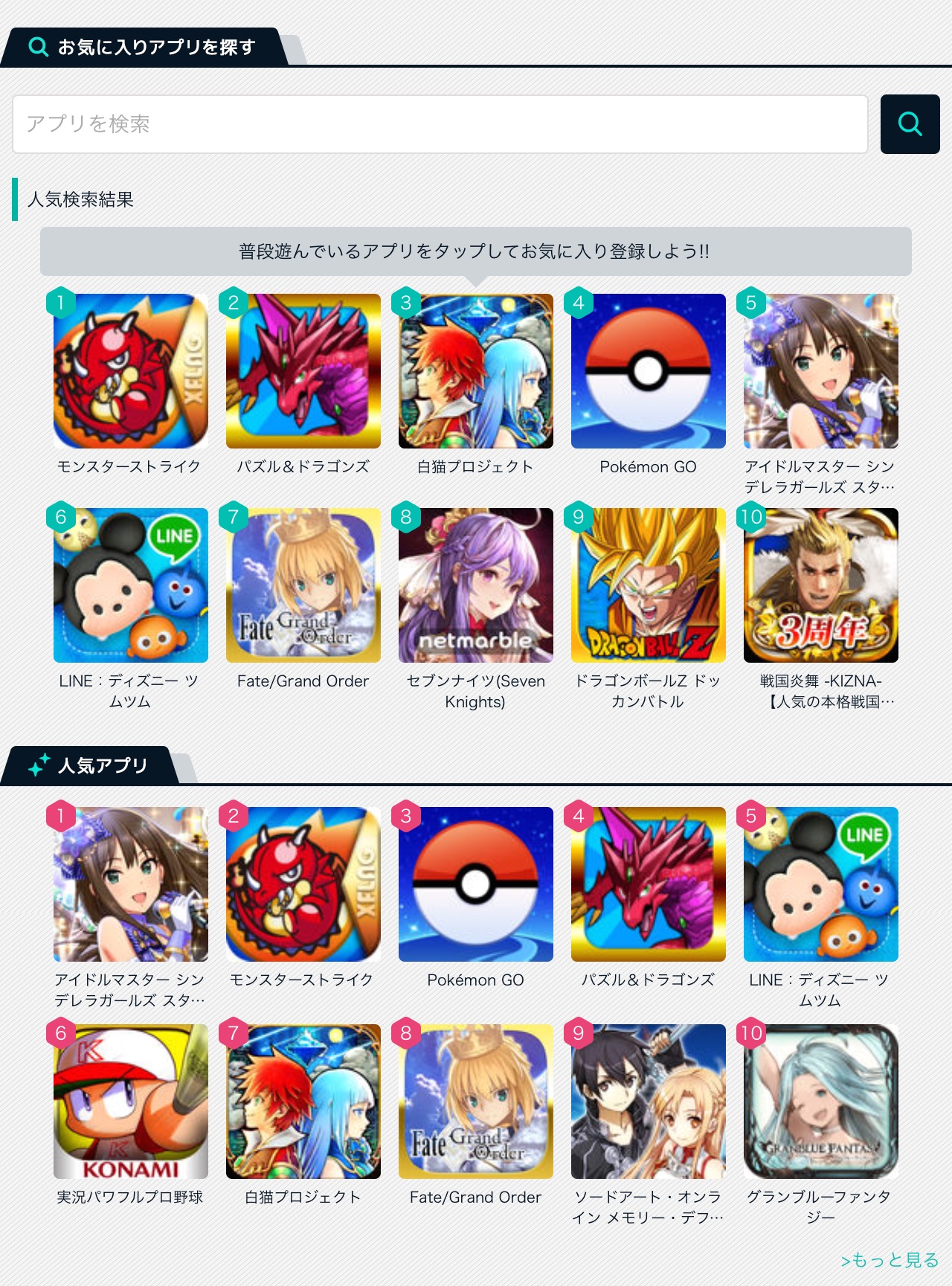Open セブンナイツ (Seven Knights) app tile
The width and height of the screenshot is (952, 1286).
(x=476, y=585)
